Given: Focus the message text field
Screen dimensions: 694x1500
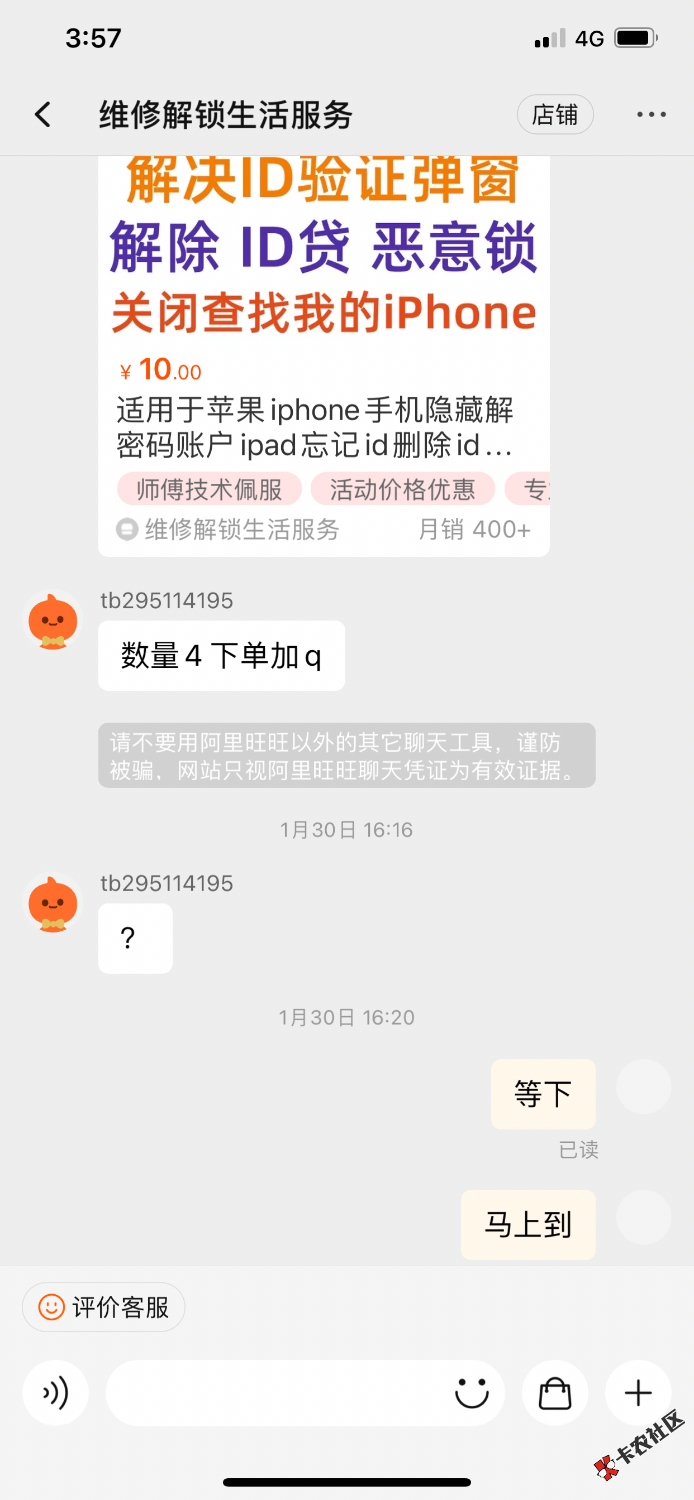Looking at the screenshot, I should point(275,1393).
